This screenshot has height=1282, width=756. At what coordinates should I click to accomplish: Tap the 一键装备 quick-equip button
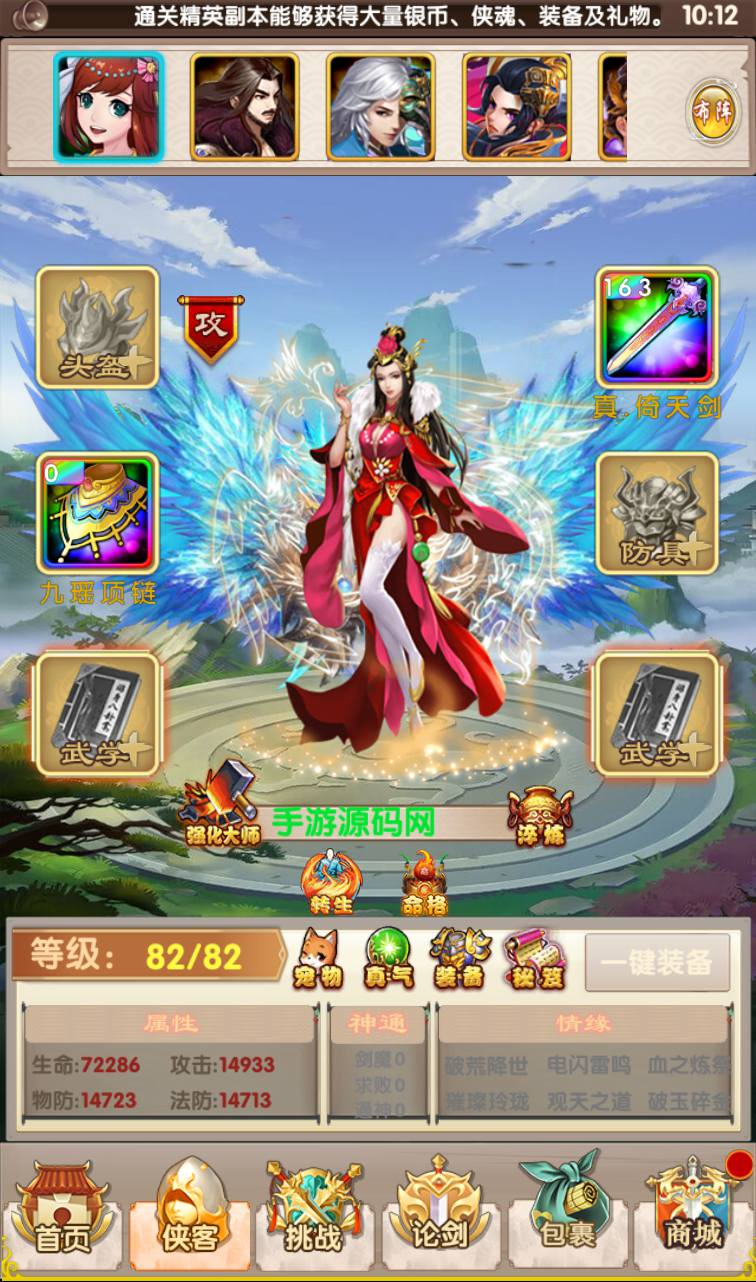pyautogui.click(x=657, y=962)
